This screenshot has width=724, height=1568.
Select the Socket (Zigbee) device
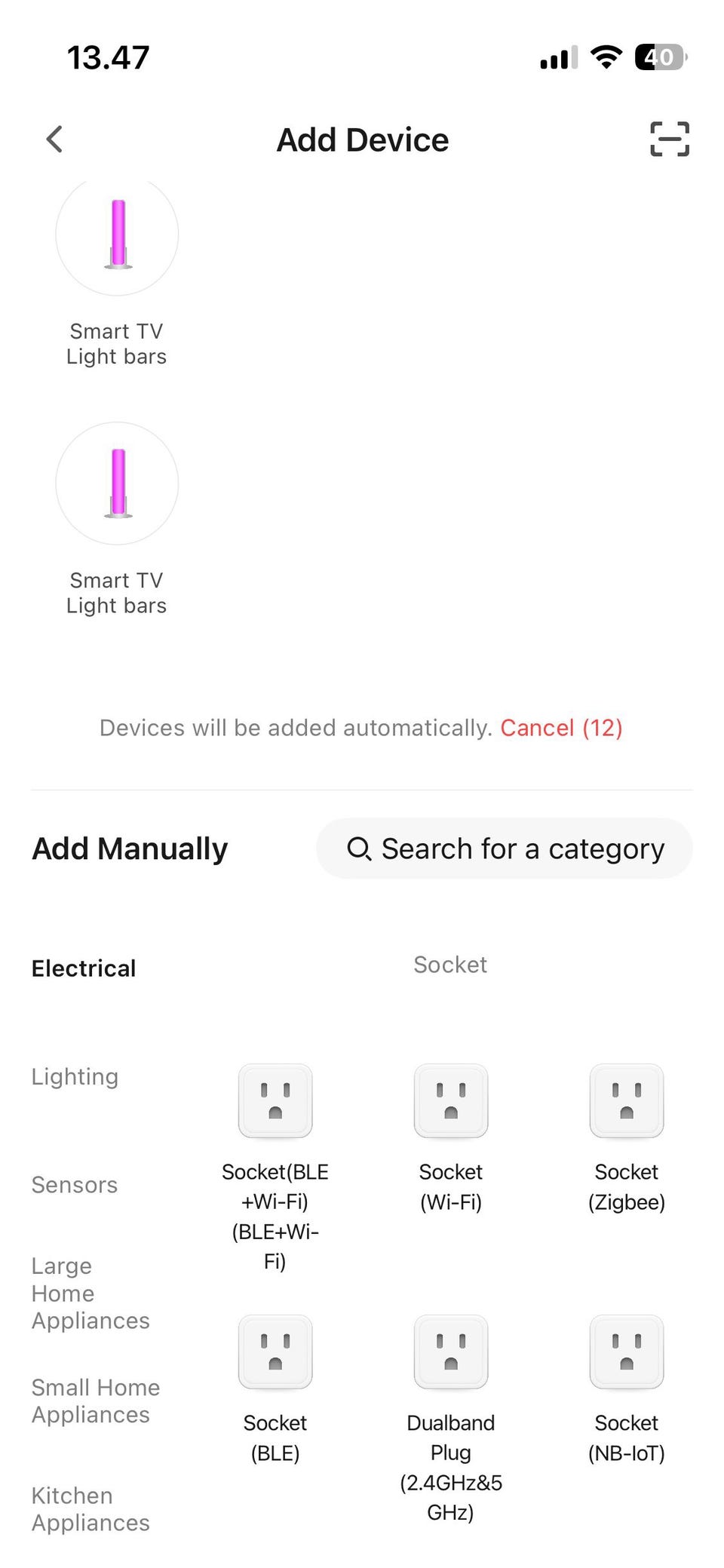[x=627, y=1102]
